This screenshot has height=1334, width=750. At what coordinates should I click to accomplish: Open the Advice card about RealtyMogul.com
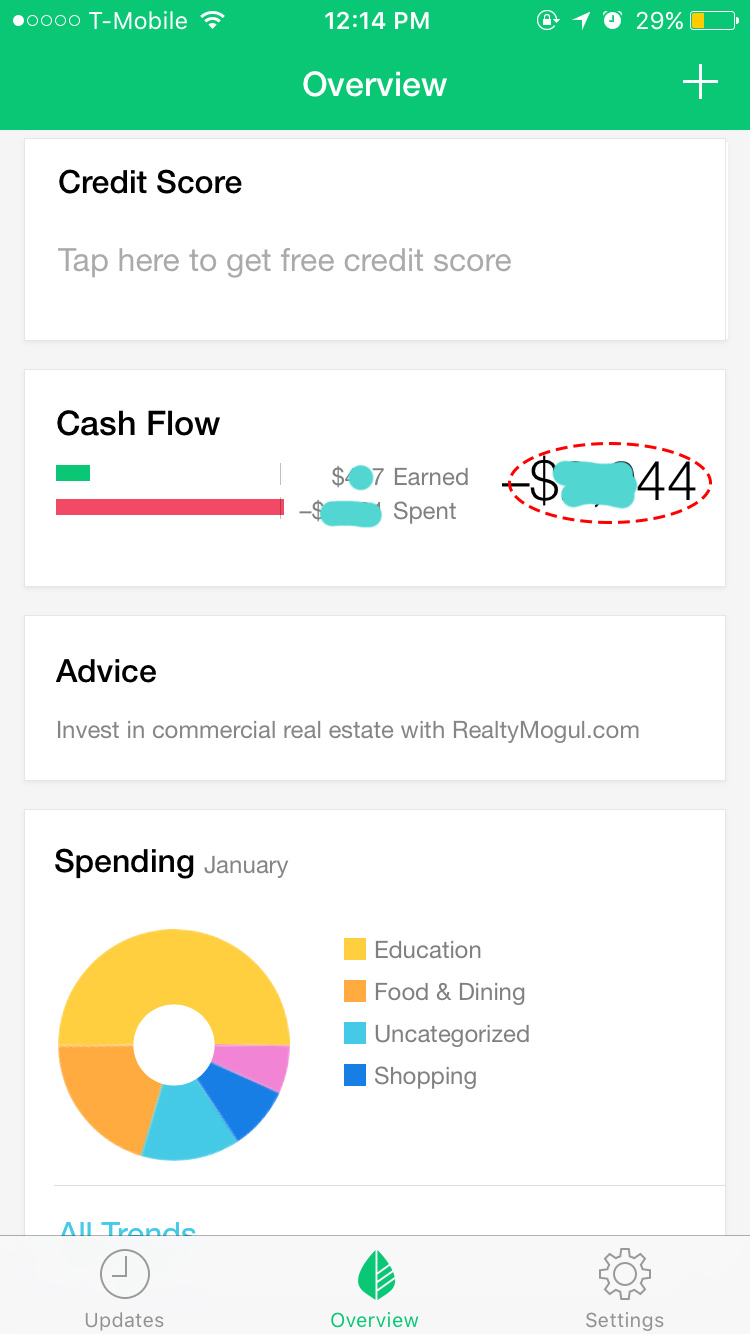click(x=375, y=698)
